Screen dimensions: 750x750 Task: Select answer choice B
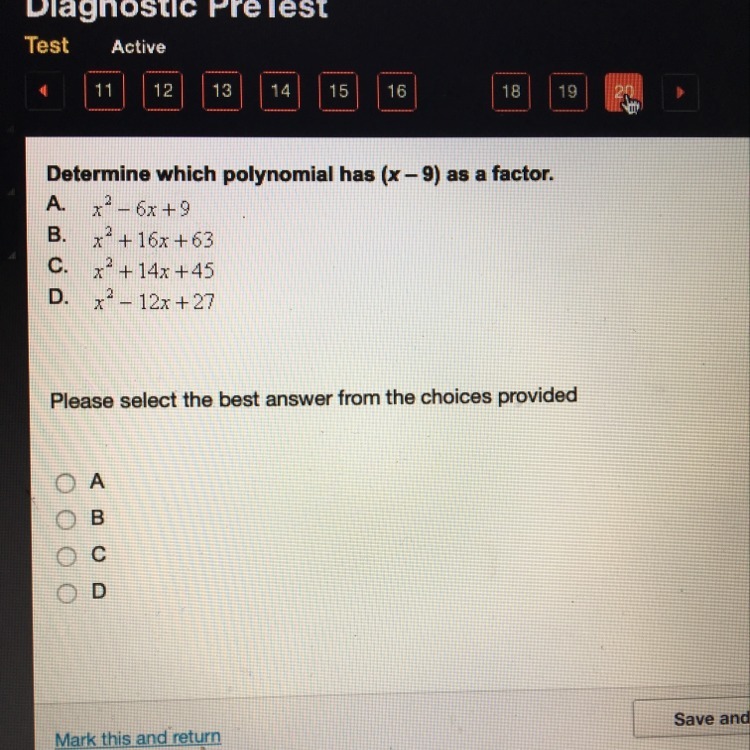coord(65,520)
